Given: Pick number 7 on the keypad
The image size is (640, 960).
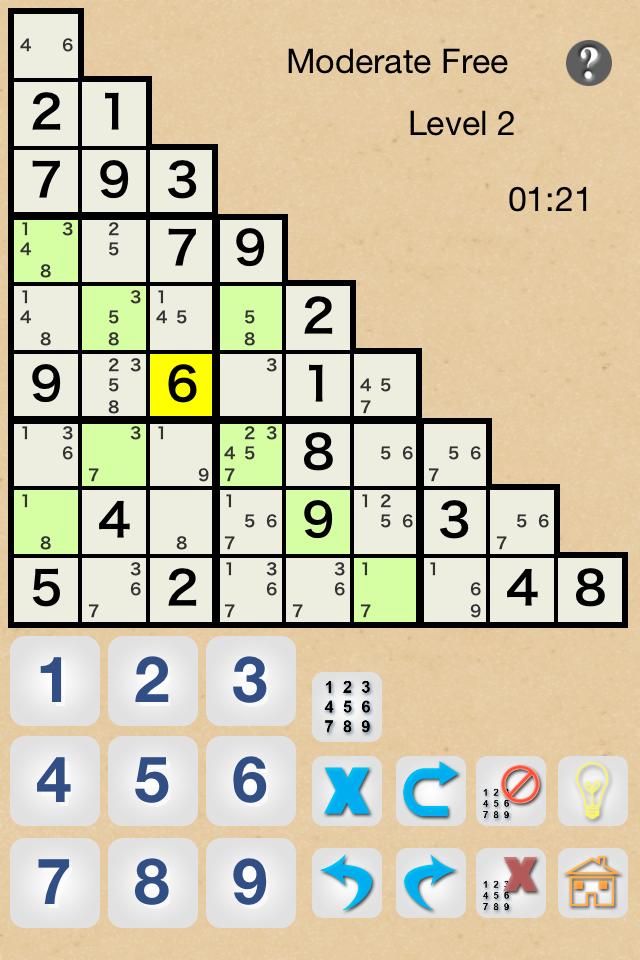Looking at the screenshot, I should [x=54, y=881].
